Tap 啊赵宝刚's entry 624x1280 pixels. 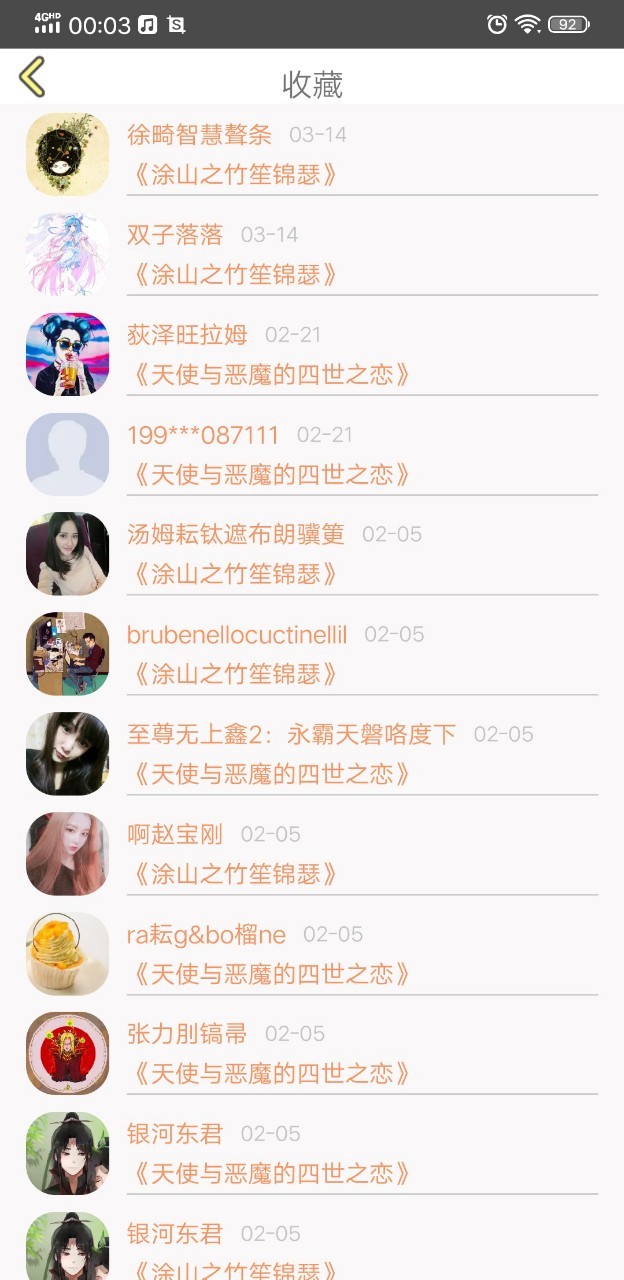tap(312, 854)
